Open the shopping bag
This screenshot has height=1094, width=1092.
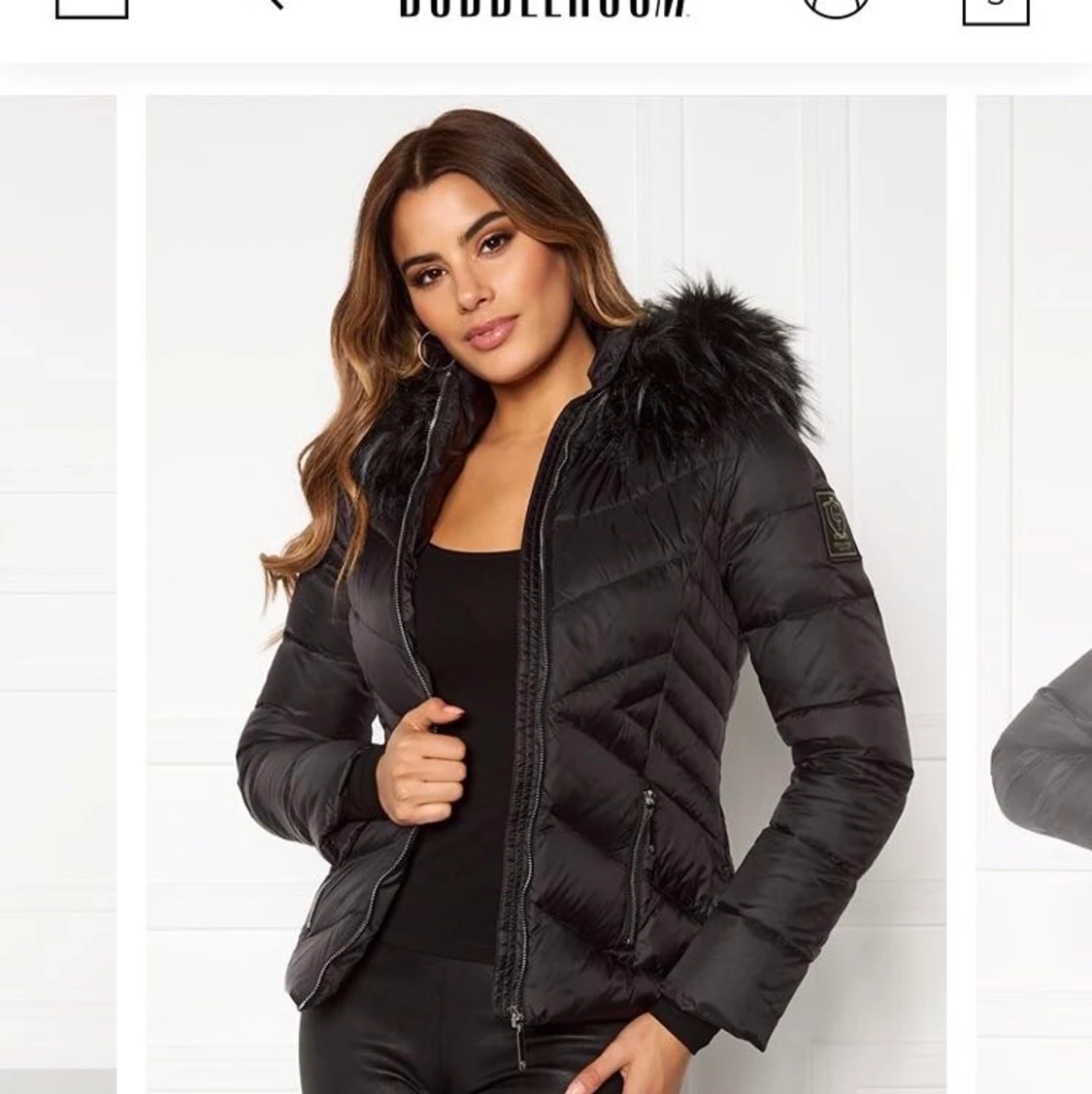pyautogui.click(x=995, y=10)
